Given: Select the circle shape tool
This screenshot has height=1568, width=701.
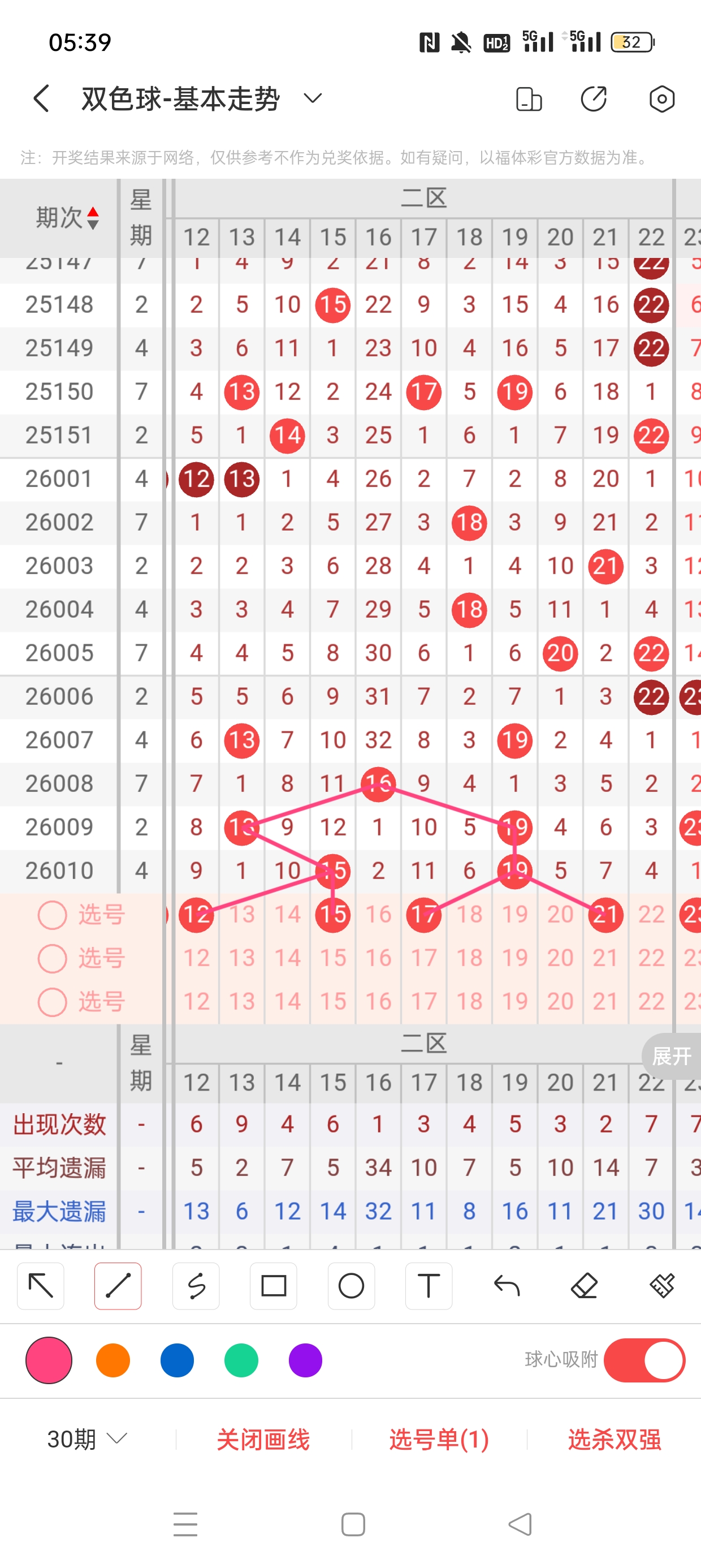Looking at the screenshot, I should click(x=351, y=1286).
